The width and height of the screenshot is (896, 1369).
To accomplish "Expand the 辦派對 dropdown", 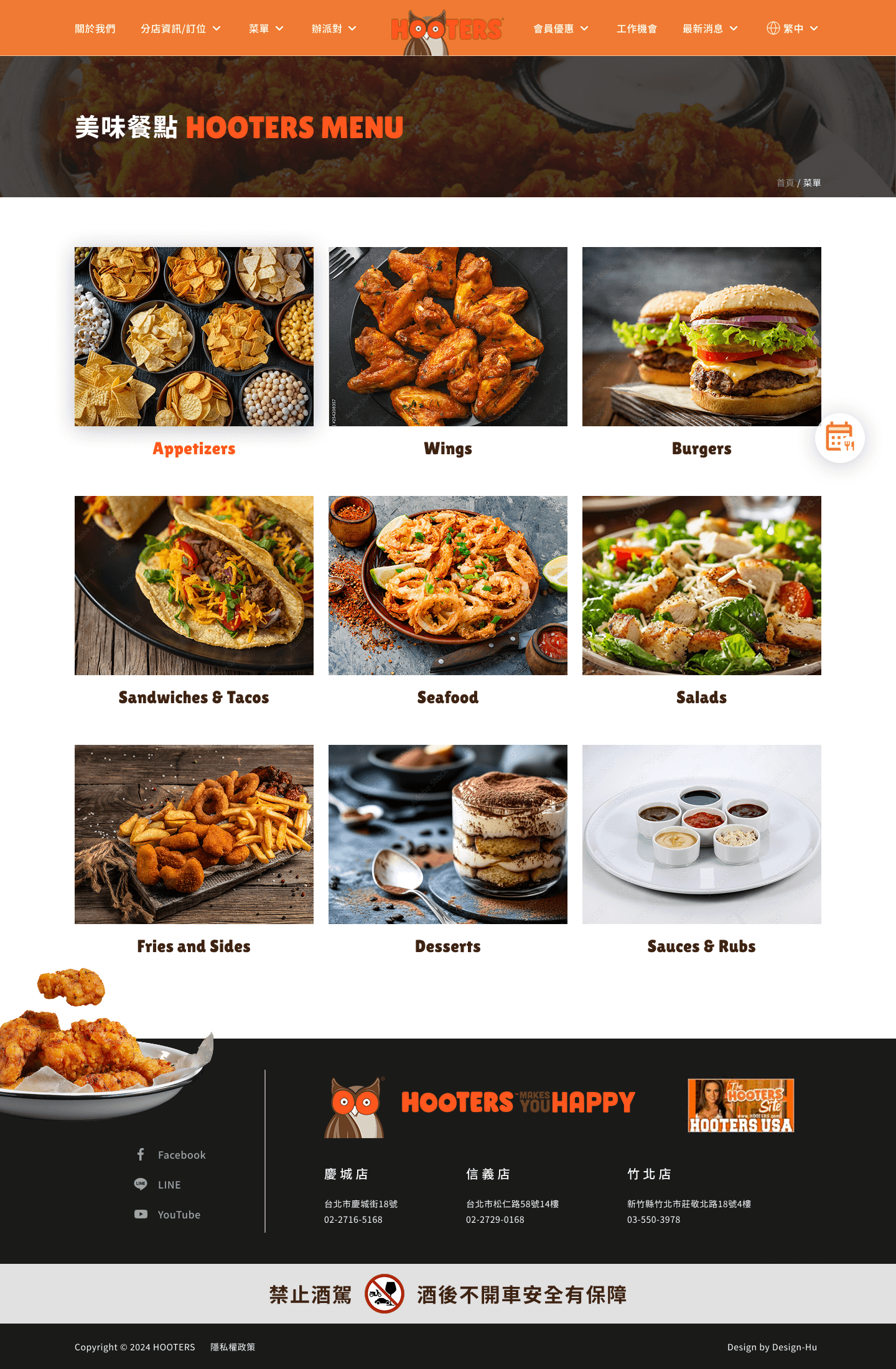I will (x=334, y=29).
